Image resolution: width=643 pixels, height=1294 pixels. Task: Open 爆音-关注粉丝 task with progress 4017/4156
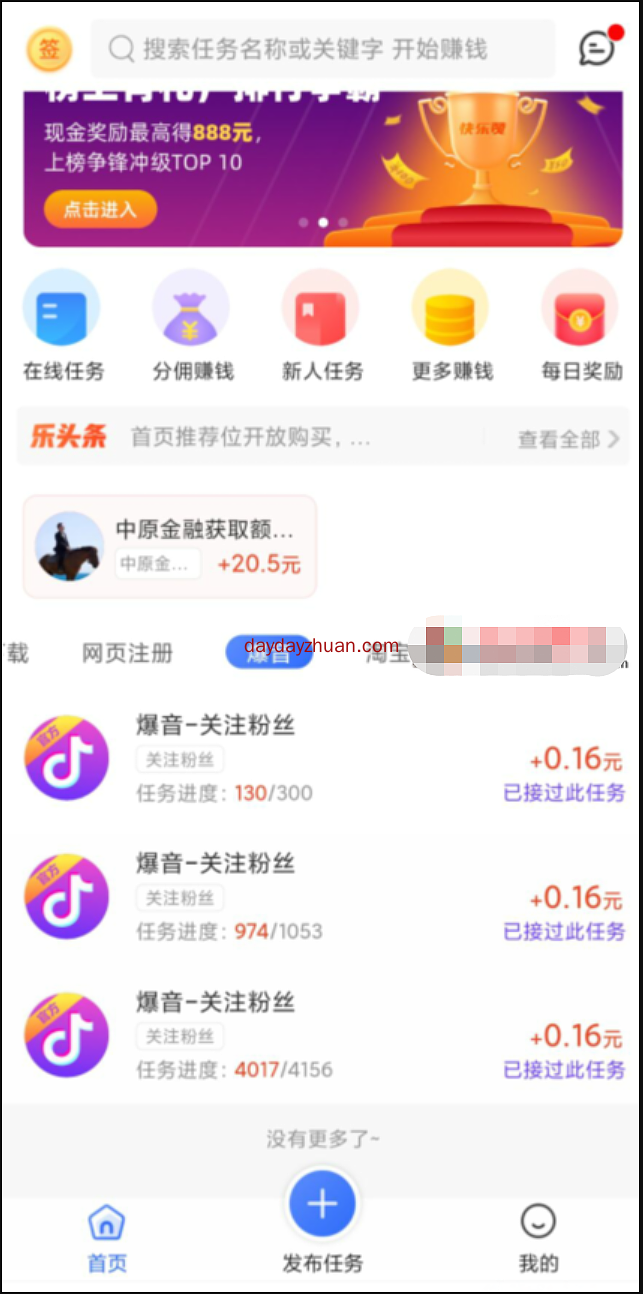pyautogui.click(x=322, y=1035)
